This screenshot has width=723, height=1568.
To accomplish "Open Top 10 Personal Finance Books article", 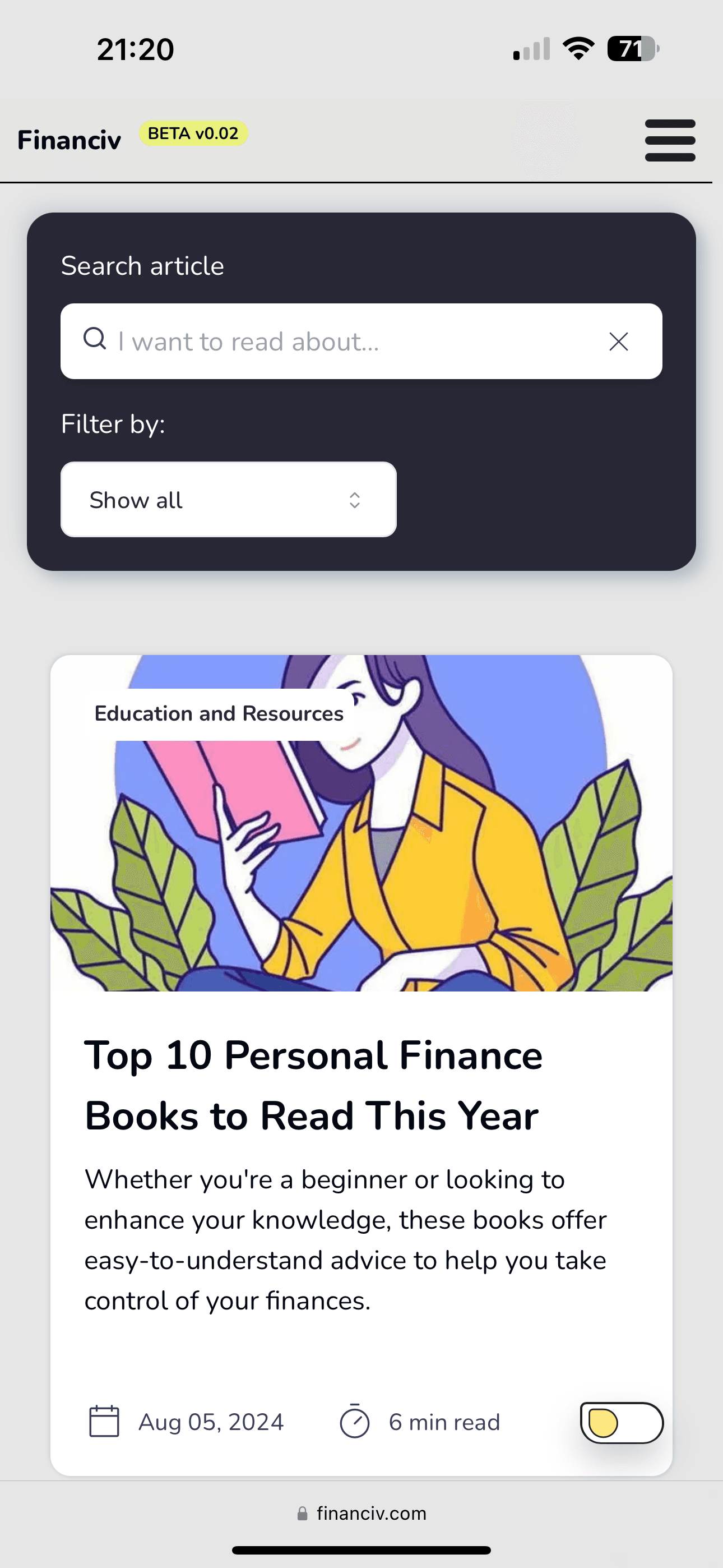I will tap(313, 1085).
